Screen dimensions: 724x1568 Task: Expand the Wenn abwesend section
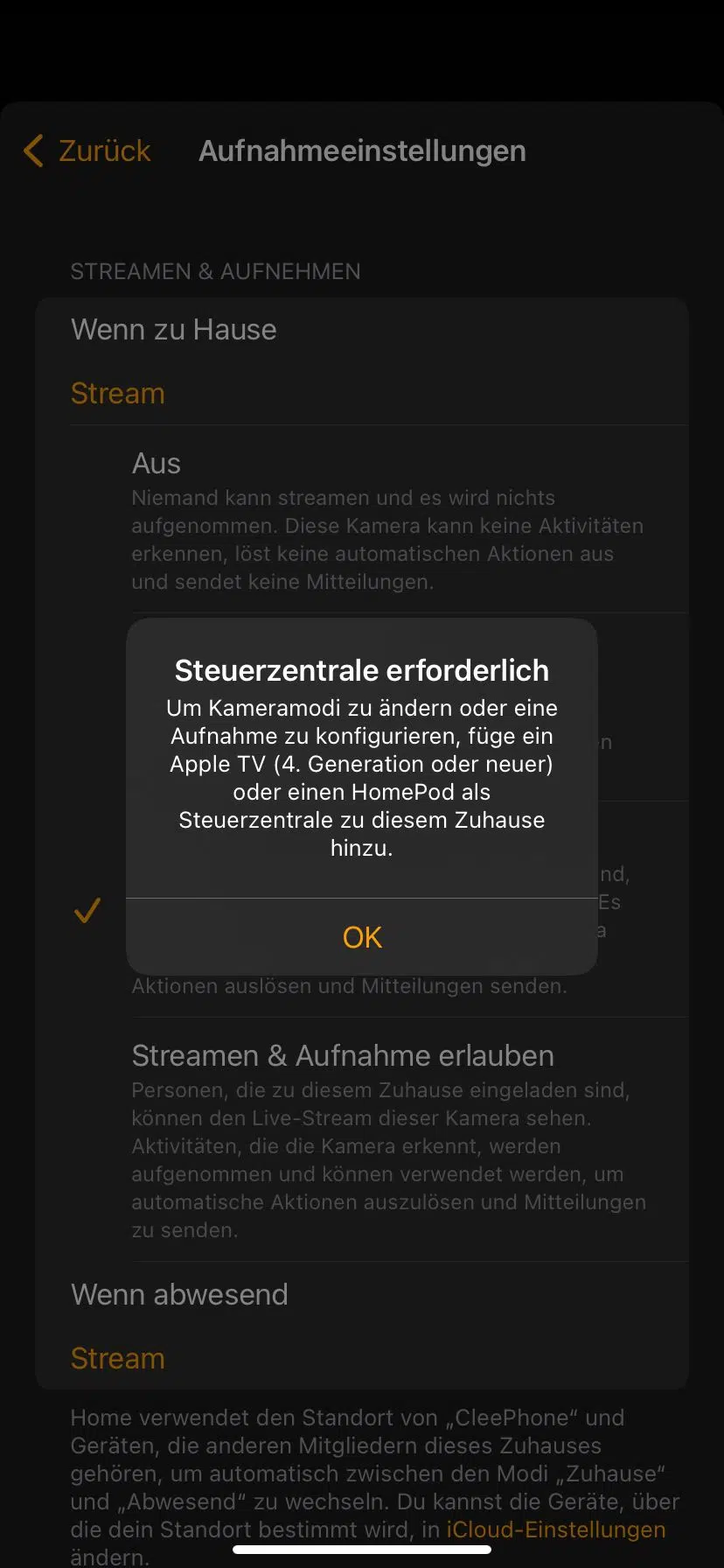(x=362, y=1326)
